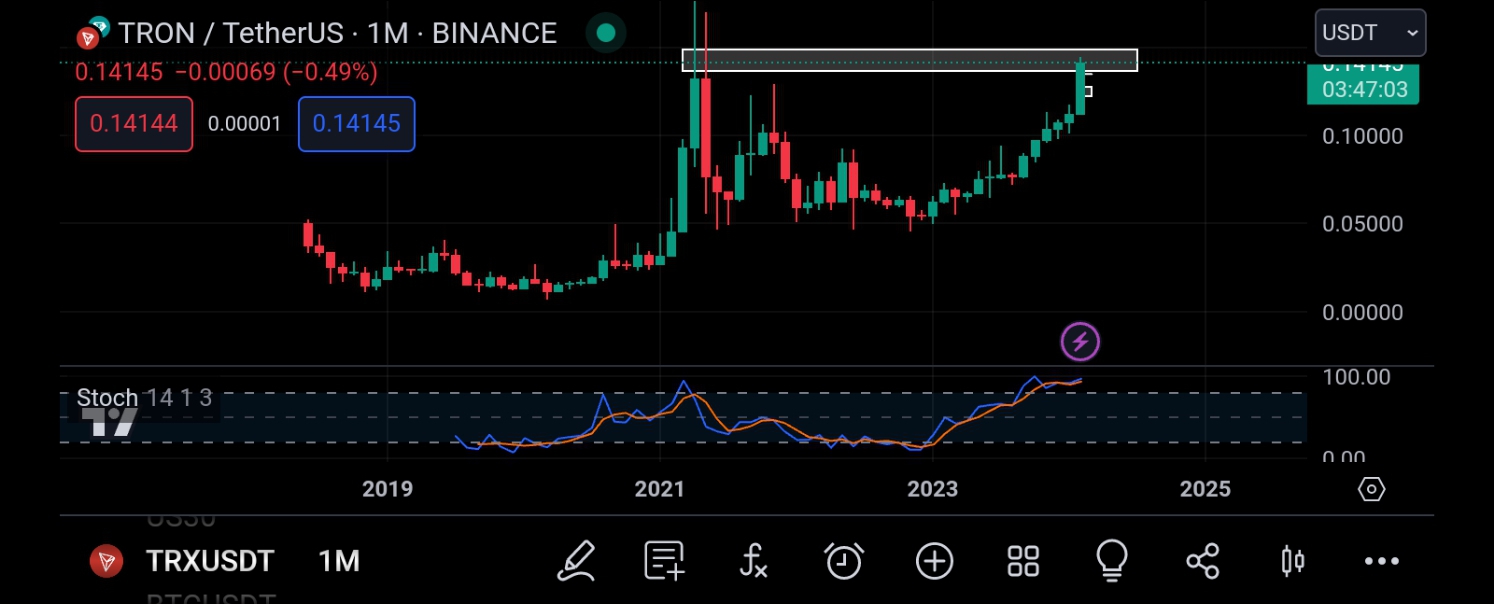Open the Stoch 14 1 3 indicator legend
The height and width of the screenshot is (604, 1494).
click(x=144, y=398)
